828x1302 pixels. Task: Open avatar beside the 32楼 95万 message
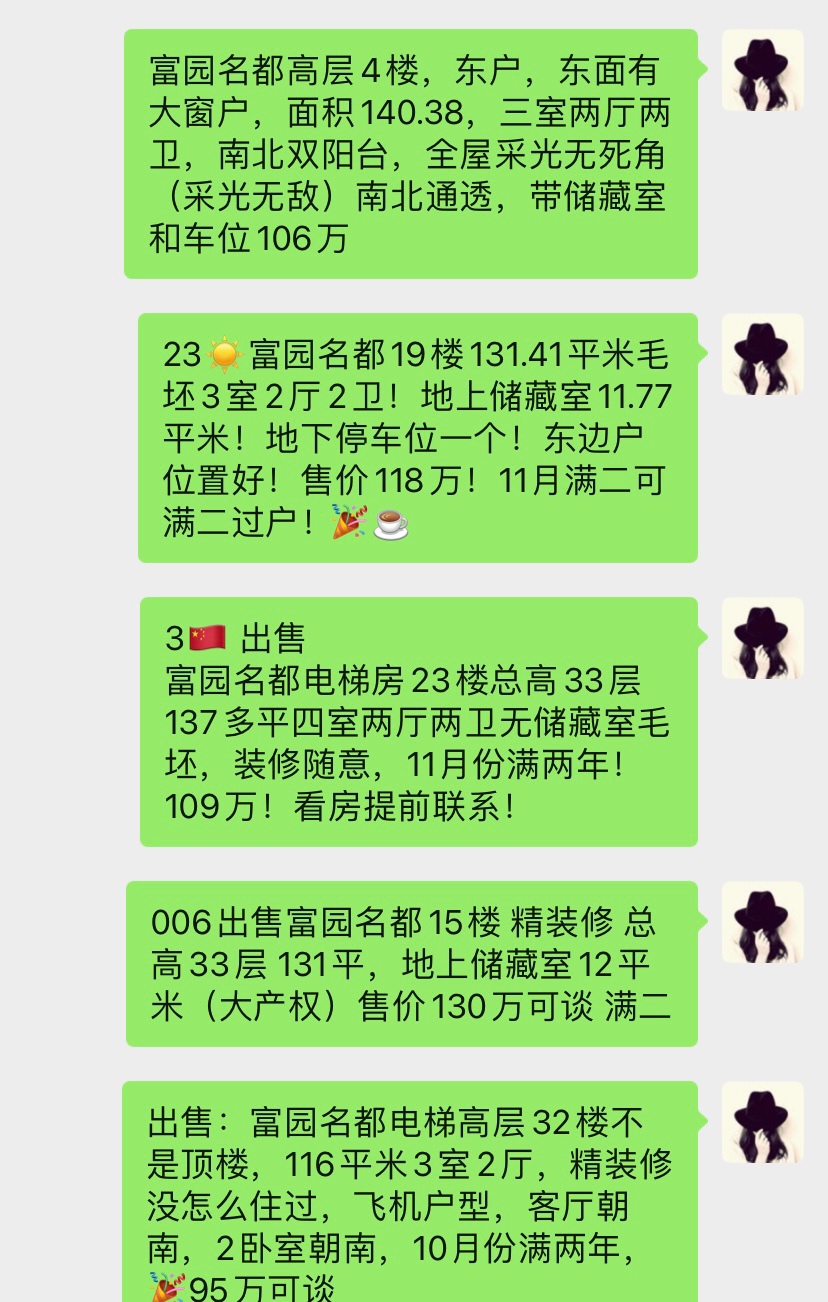tap(763, 1121)
